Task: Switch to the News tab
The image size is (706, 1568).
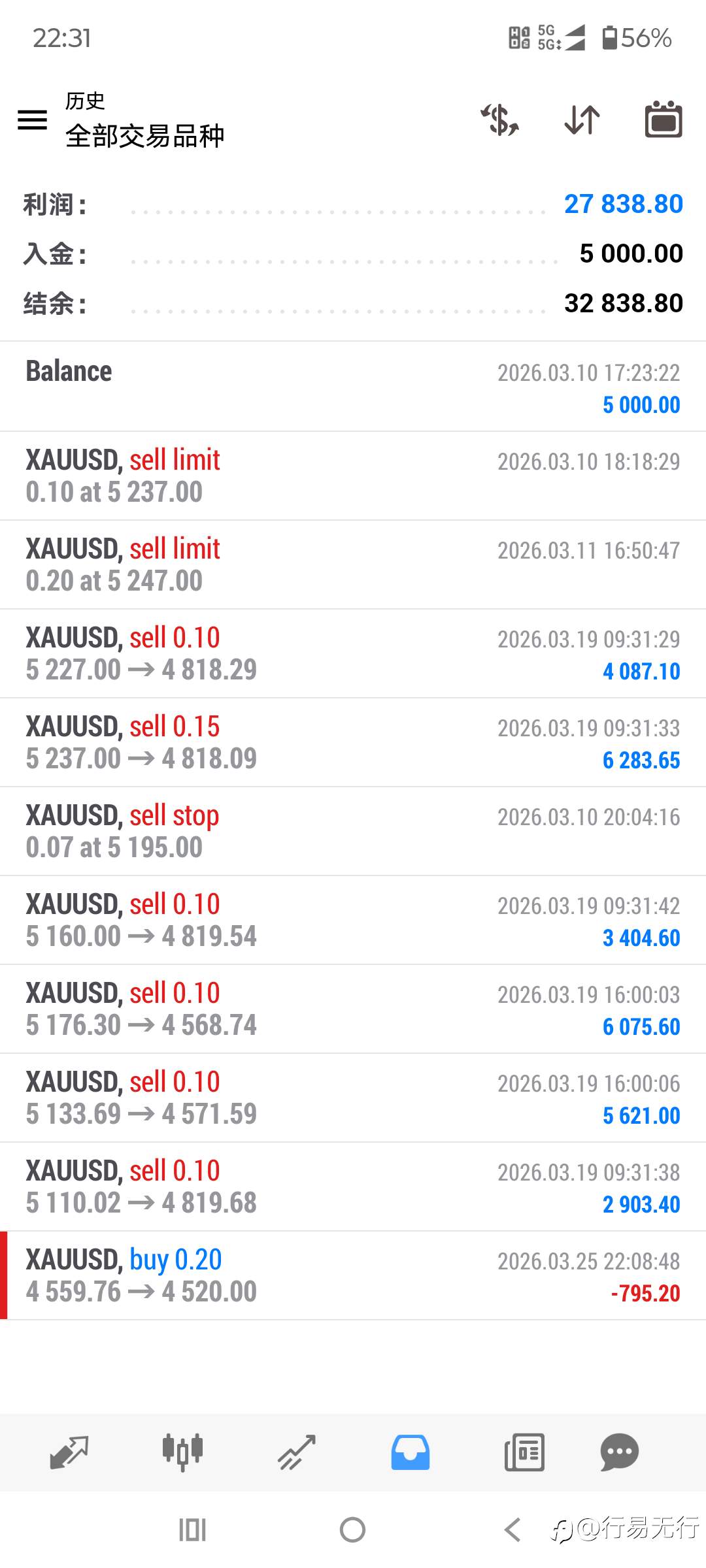Action: 524,1453
